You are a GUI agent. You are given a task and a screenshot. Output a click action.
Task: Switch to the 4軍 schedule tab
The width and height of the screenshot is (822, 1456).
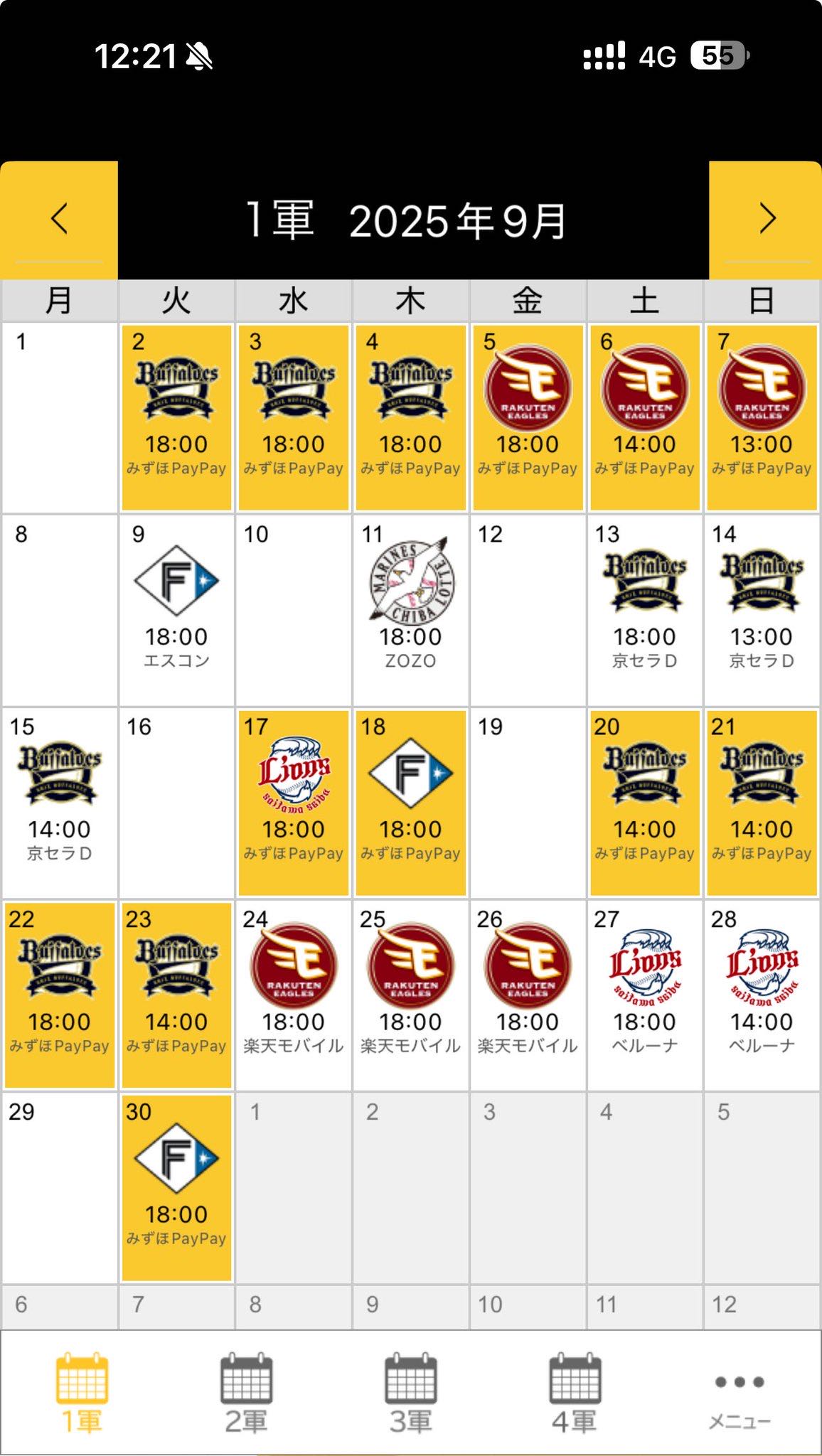pos(575,1395)
